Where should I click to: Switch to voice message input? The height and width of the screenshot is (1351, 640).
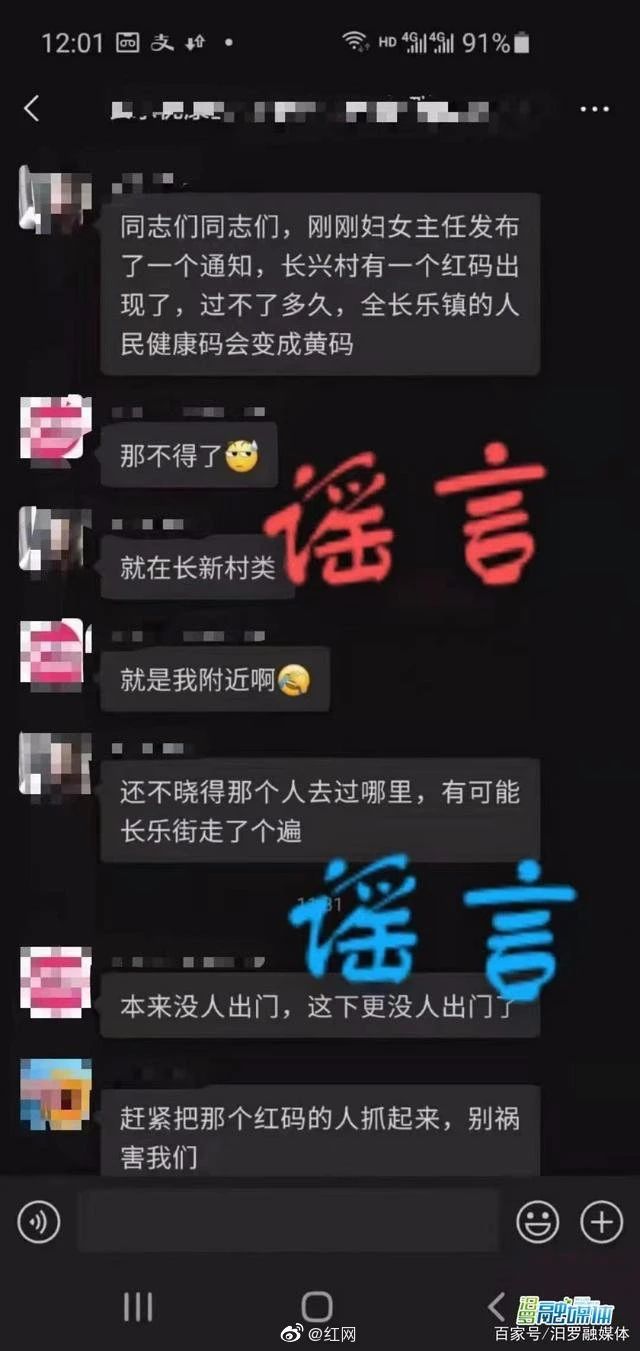tap(39, 1221)
